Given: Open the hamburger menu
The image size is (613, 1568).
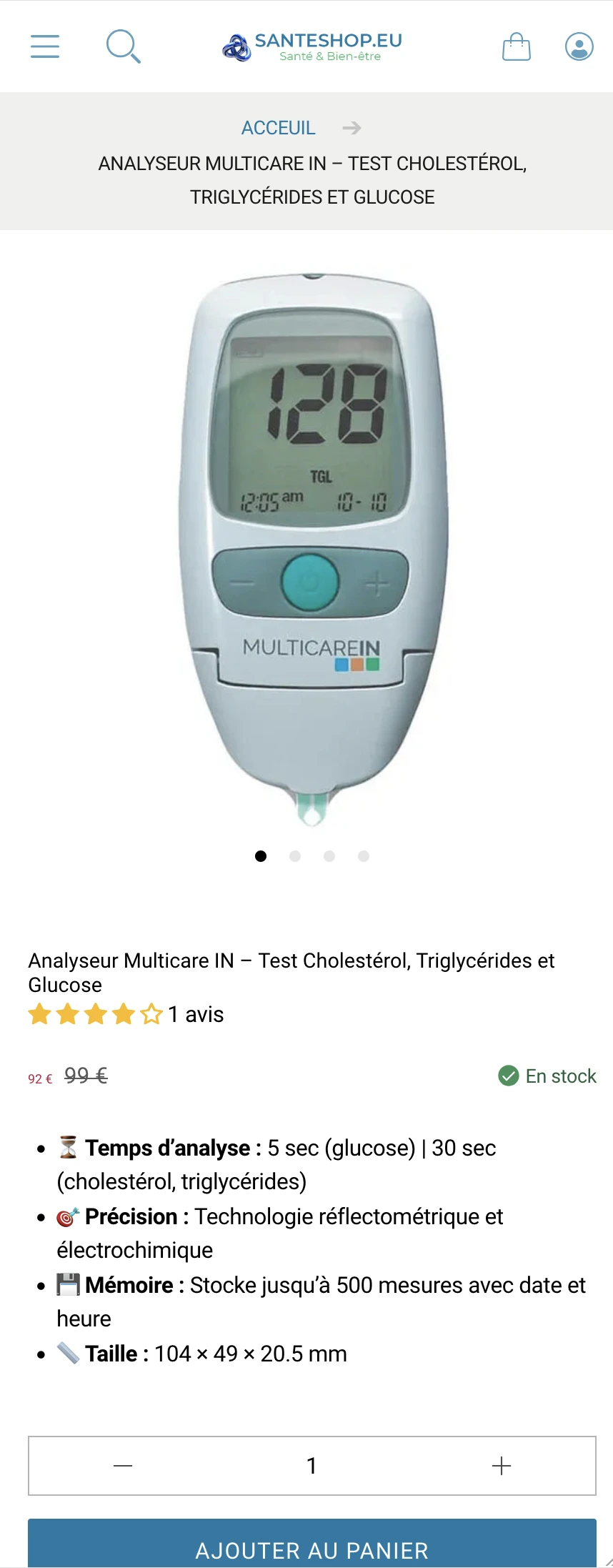Looking at the screenshot, I should point(44,46).
